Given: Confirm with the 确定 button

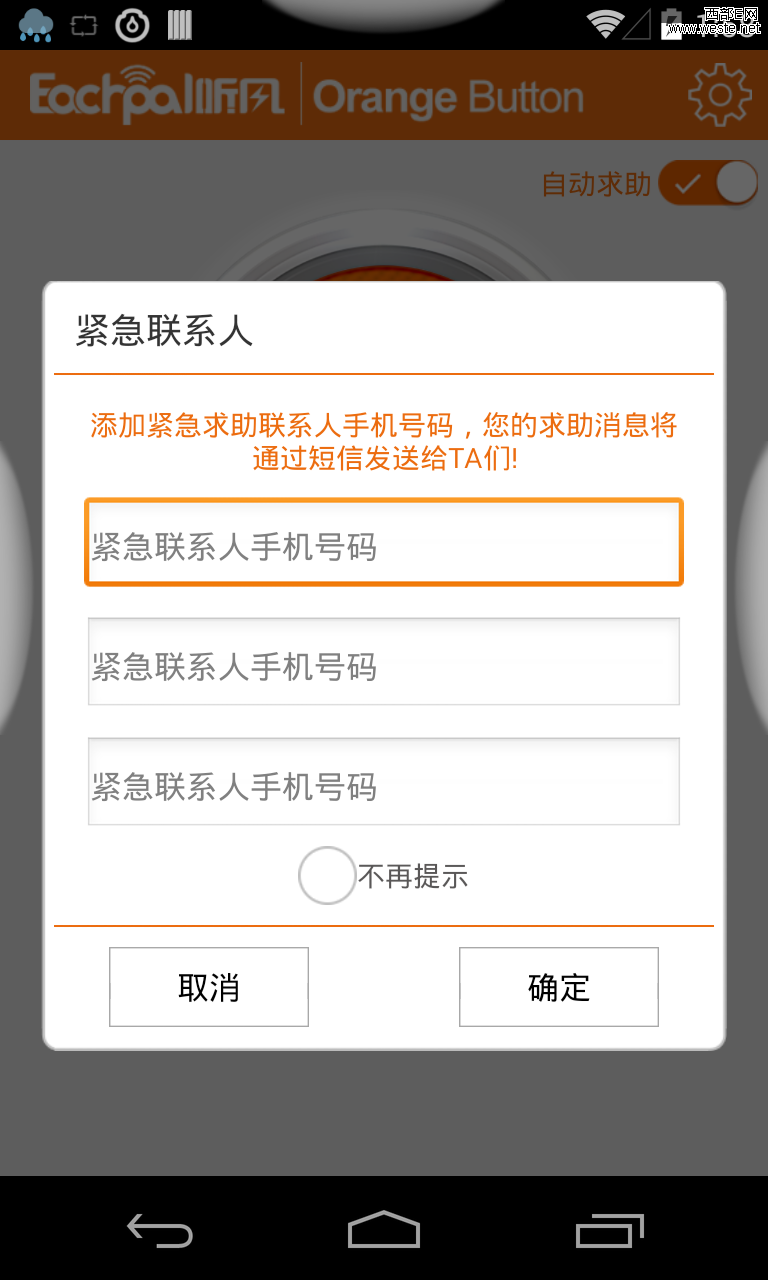Looking at the screenshot, I should (x=559, y=987).
